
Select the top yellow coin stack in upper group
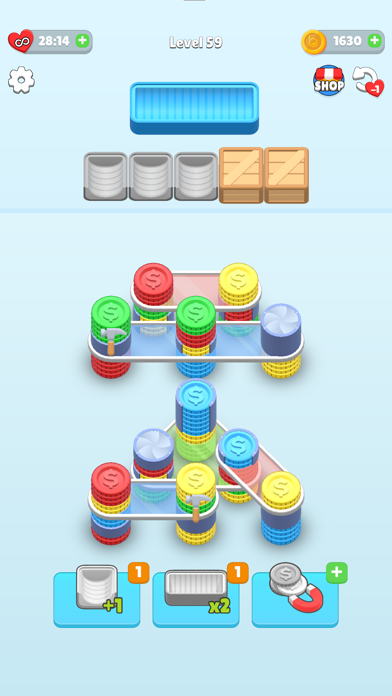238,284
